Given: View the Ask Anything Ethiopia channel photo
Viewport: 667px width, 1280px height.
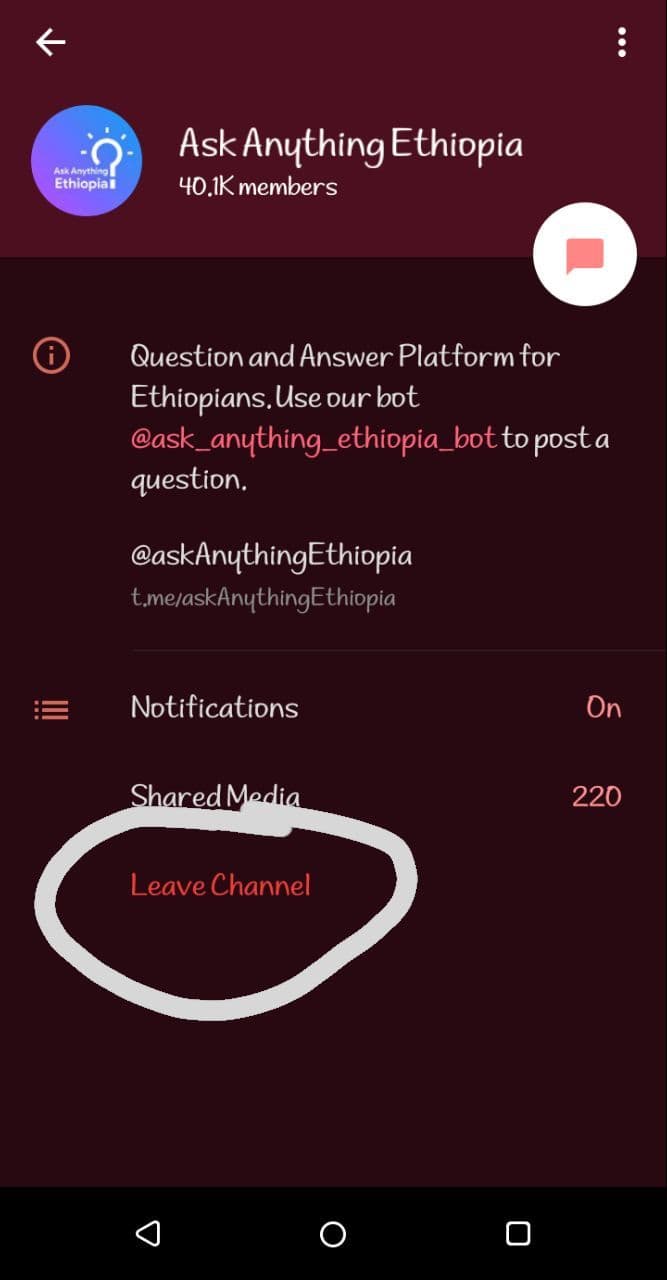Looking at the screenshot, I should (x=86, y=160).
